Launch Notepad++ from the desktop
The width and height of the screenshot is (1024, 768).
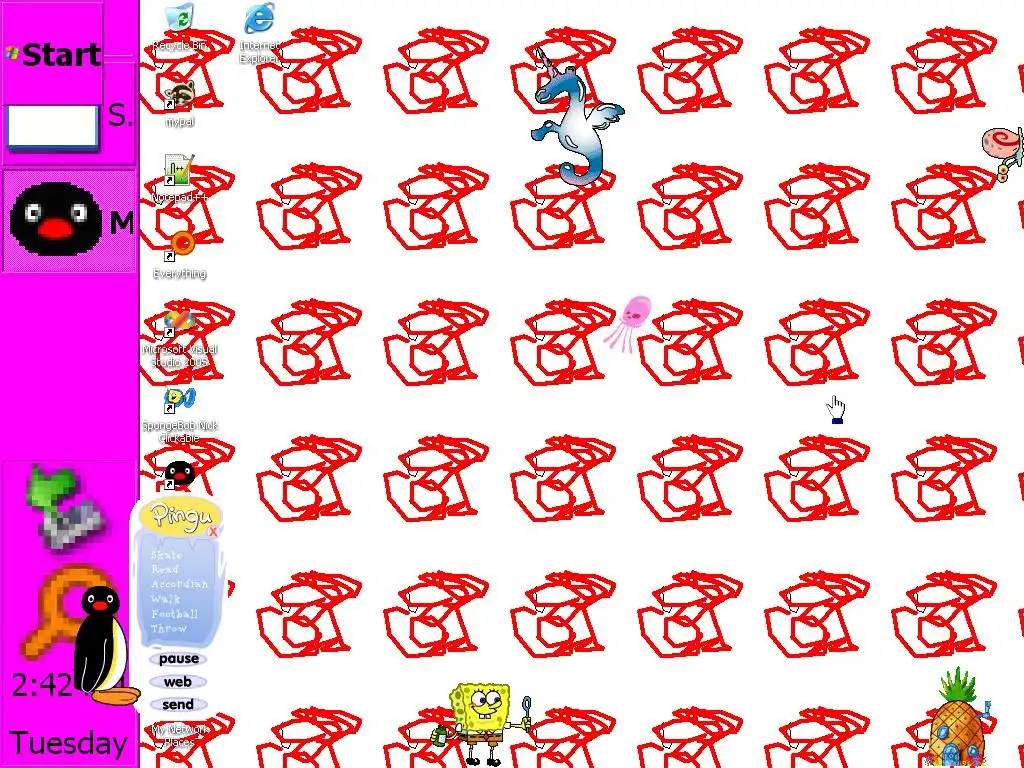click(180, 172)
